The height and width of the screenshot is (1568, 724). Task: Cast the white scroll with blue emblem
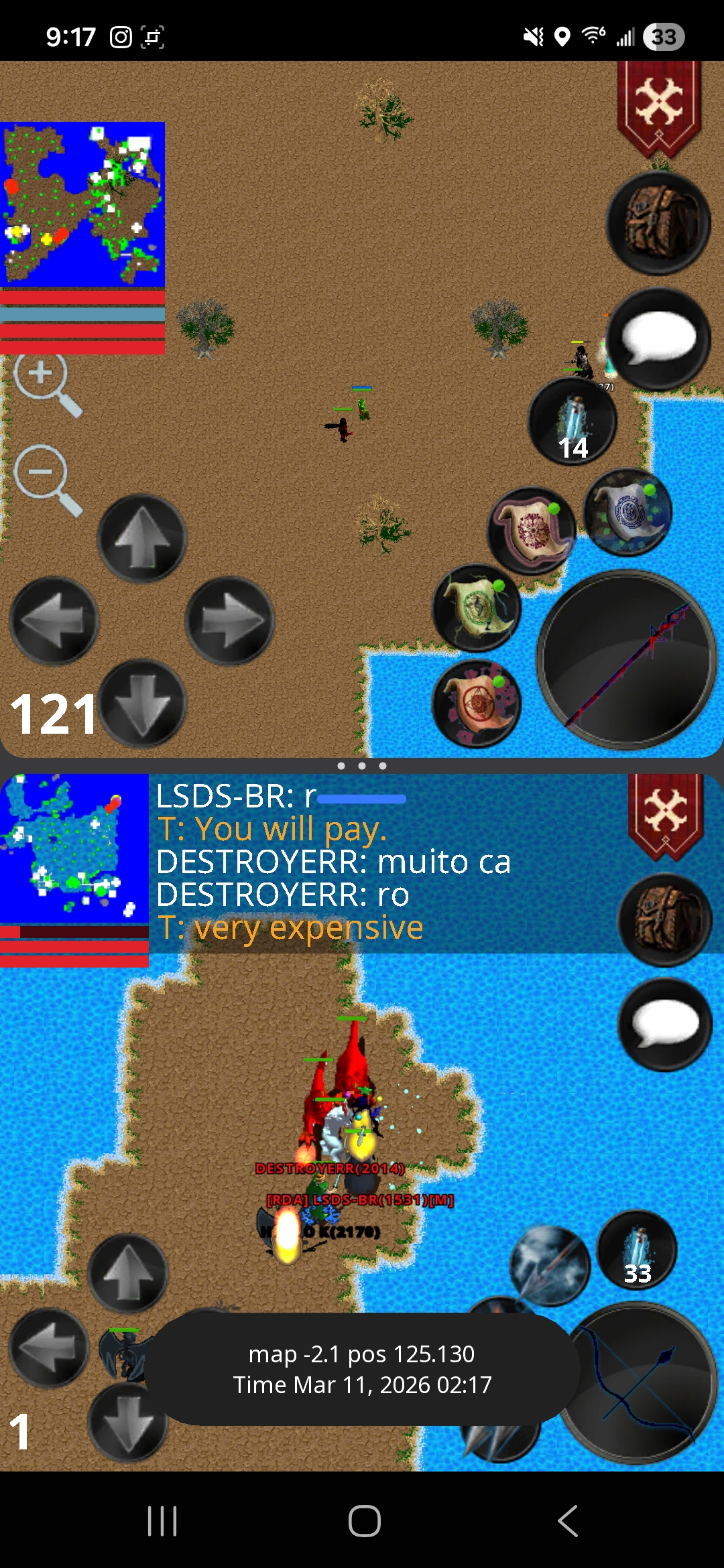(627, 512)
